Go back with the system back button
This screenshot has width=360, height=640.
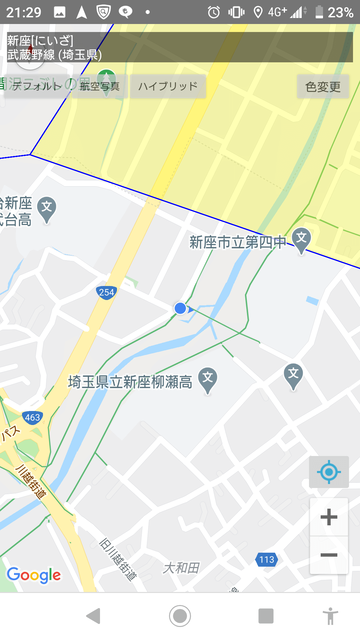tap(93, 616)
